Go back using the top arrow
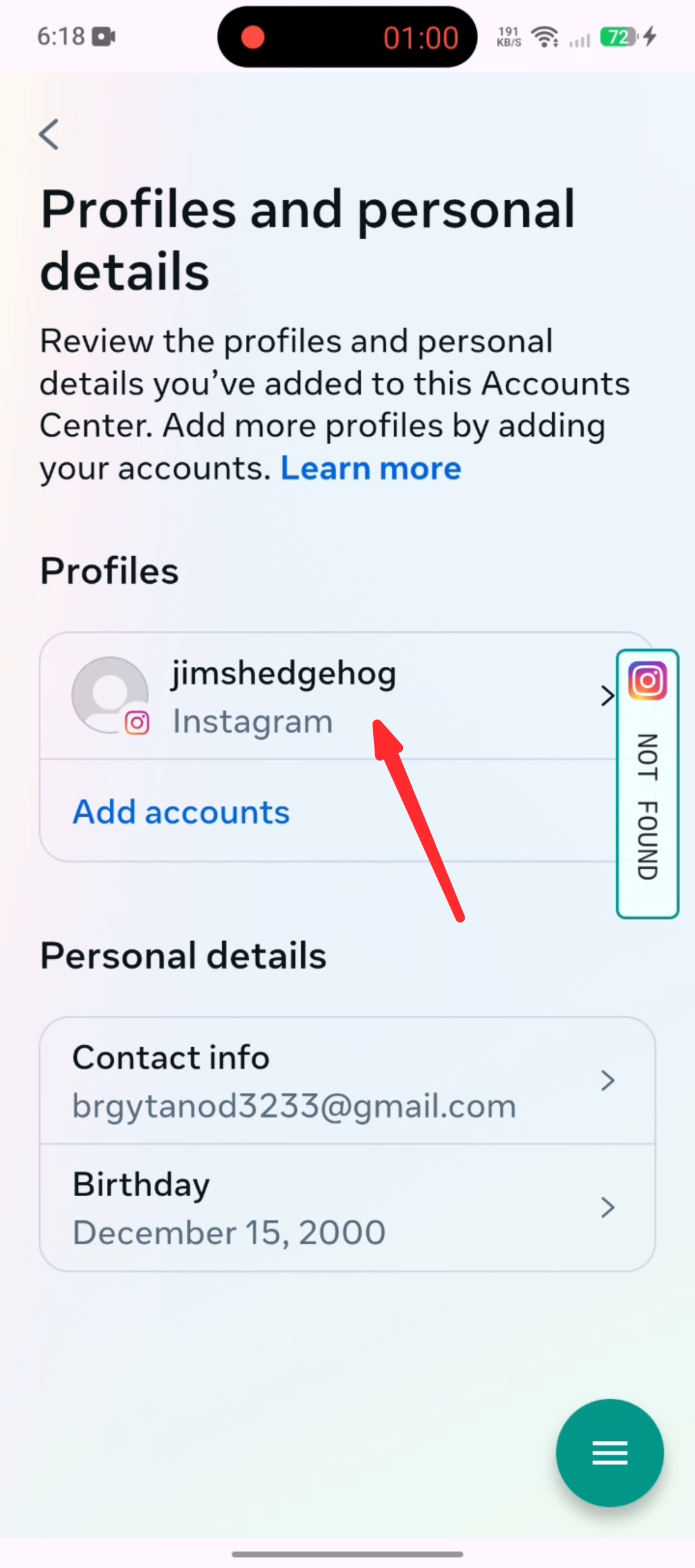The width and height of the screenshot is (695, 1568). click(x=49, y=135)
